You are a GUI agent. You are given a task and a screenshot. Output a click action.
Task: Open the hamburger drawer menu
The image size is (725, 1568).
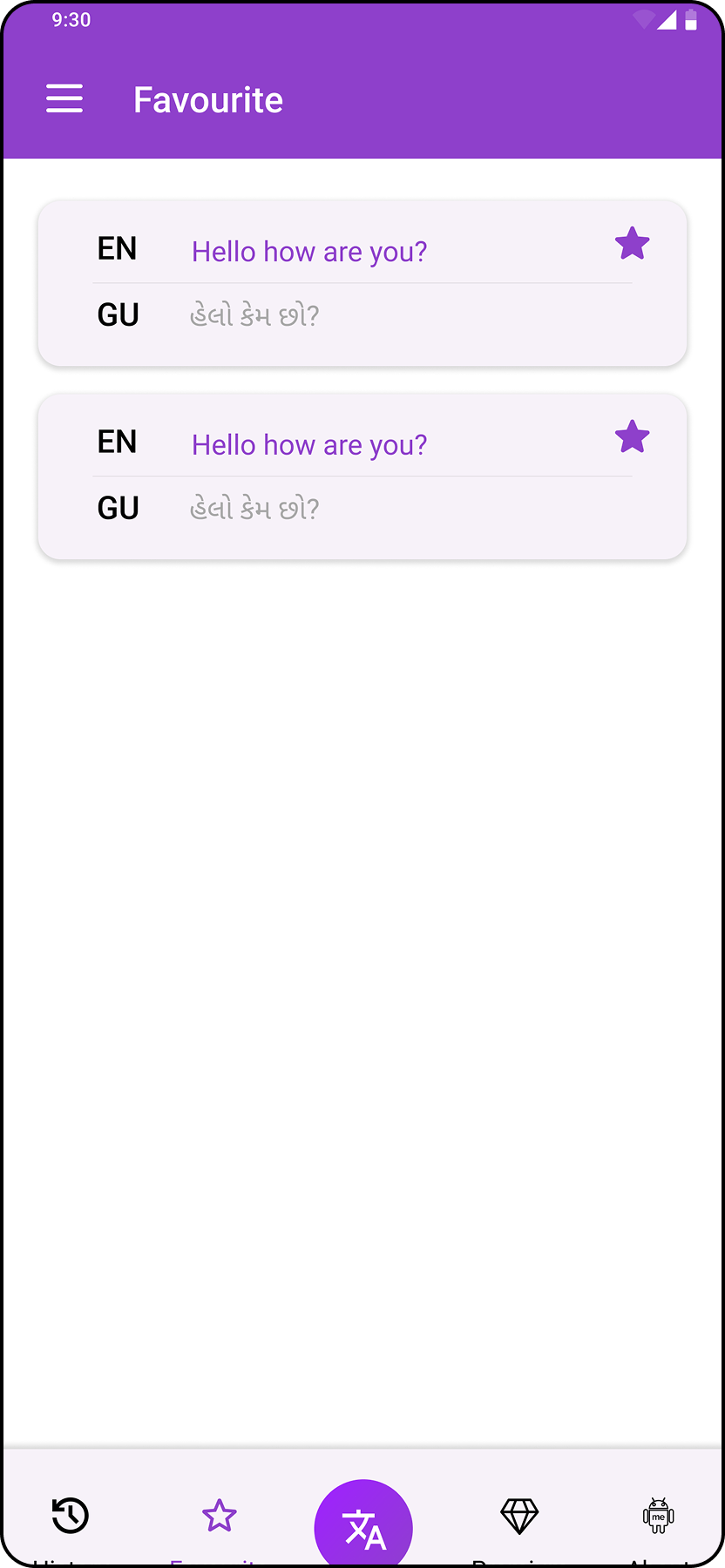(64, 99)
